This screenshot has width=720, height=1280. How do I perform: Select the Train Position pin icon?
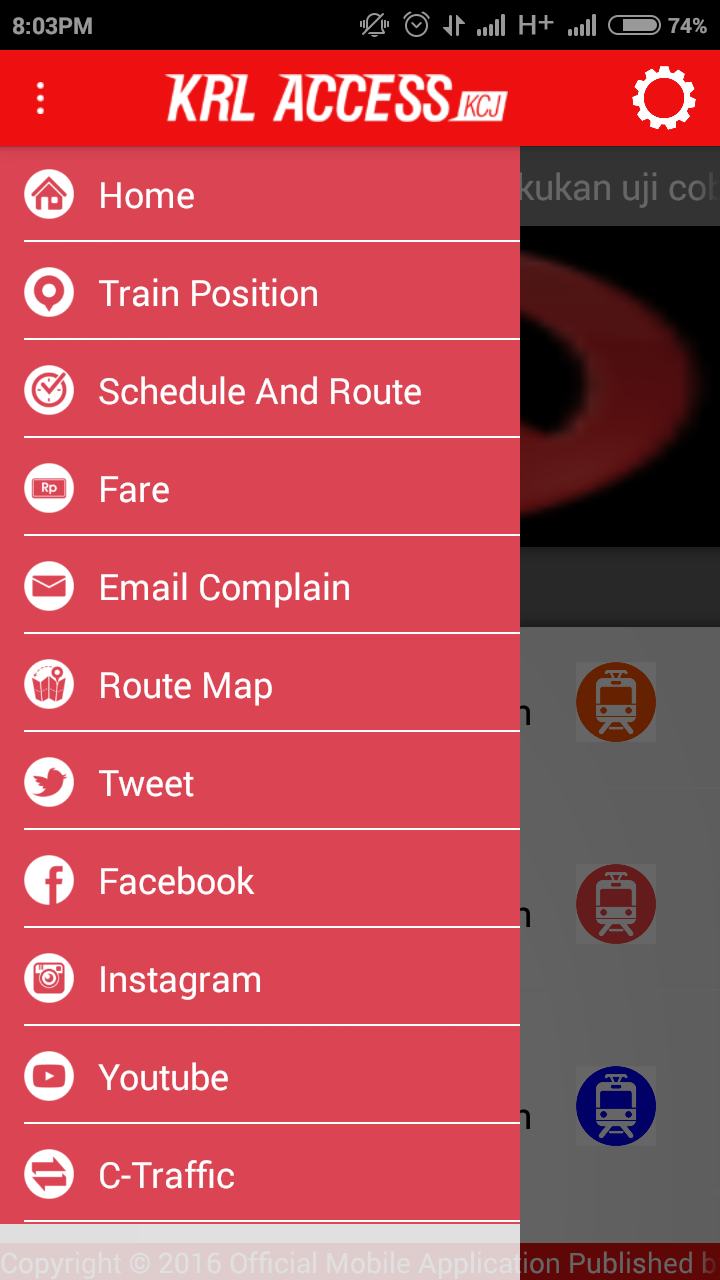[x=49, y=293]
